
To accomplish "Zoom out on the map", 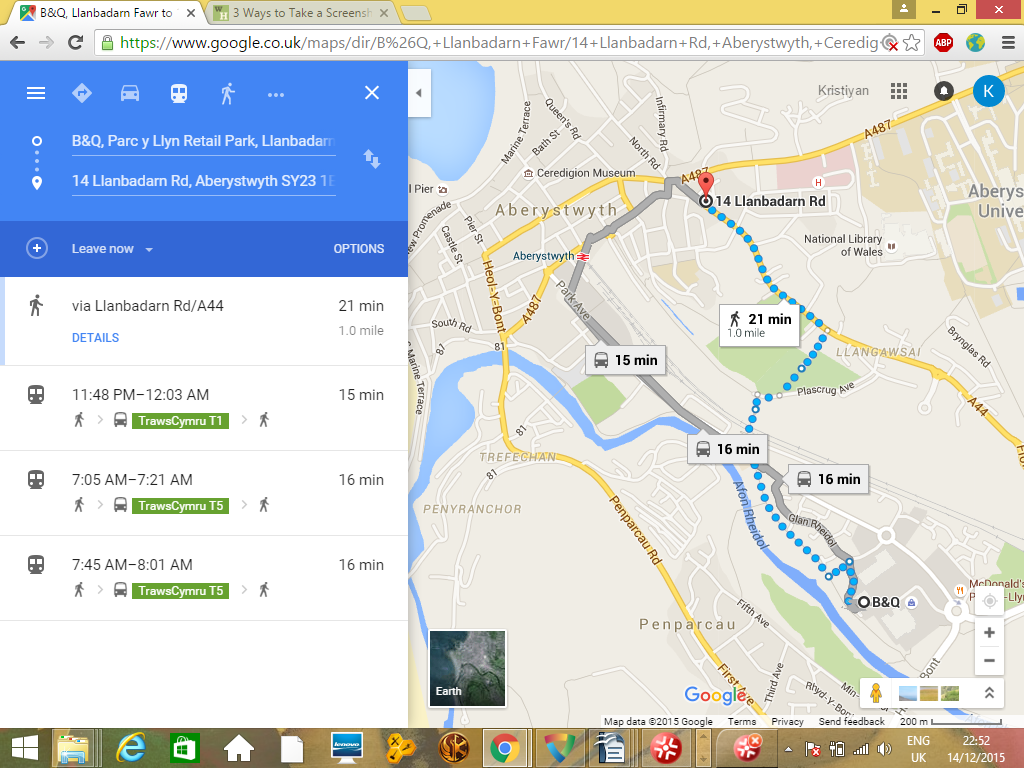I will 989,661.
